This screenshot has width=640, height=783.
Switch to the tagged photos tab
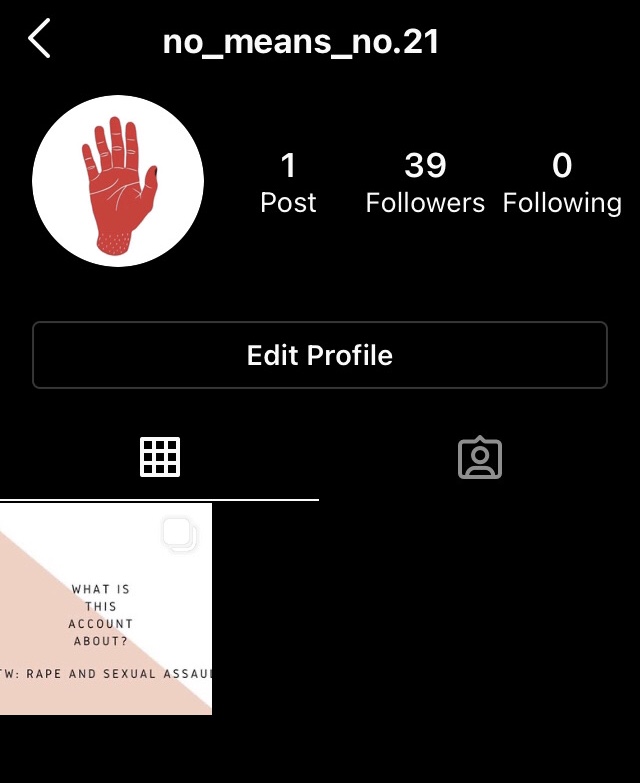click(480, 457)
